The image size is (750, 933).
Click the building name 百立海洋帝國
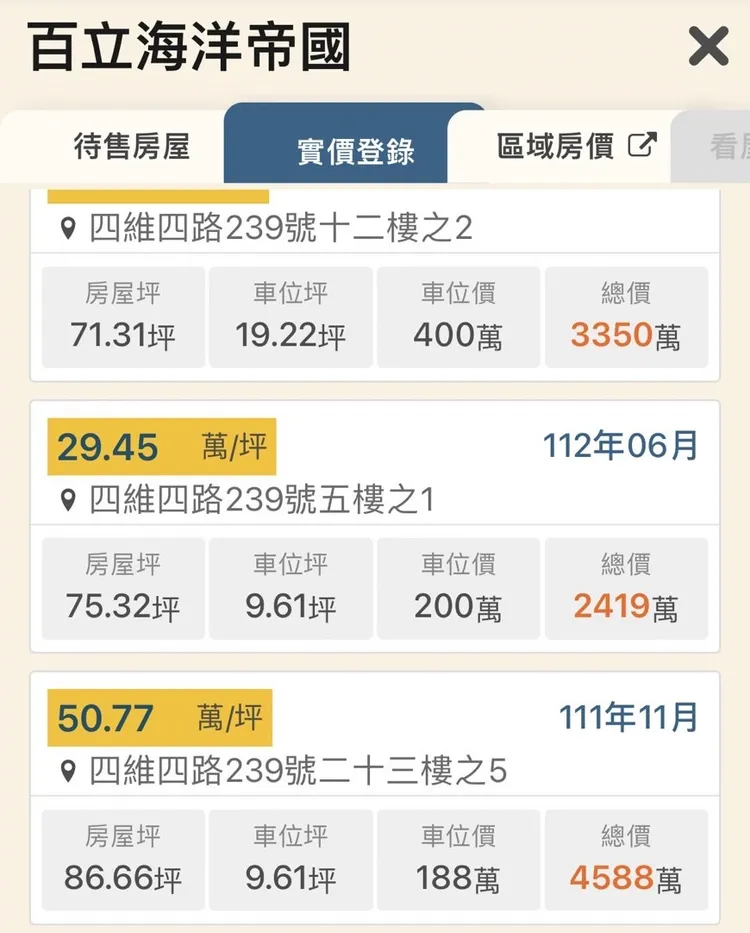pyautogui.click(x=187, y=44)
